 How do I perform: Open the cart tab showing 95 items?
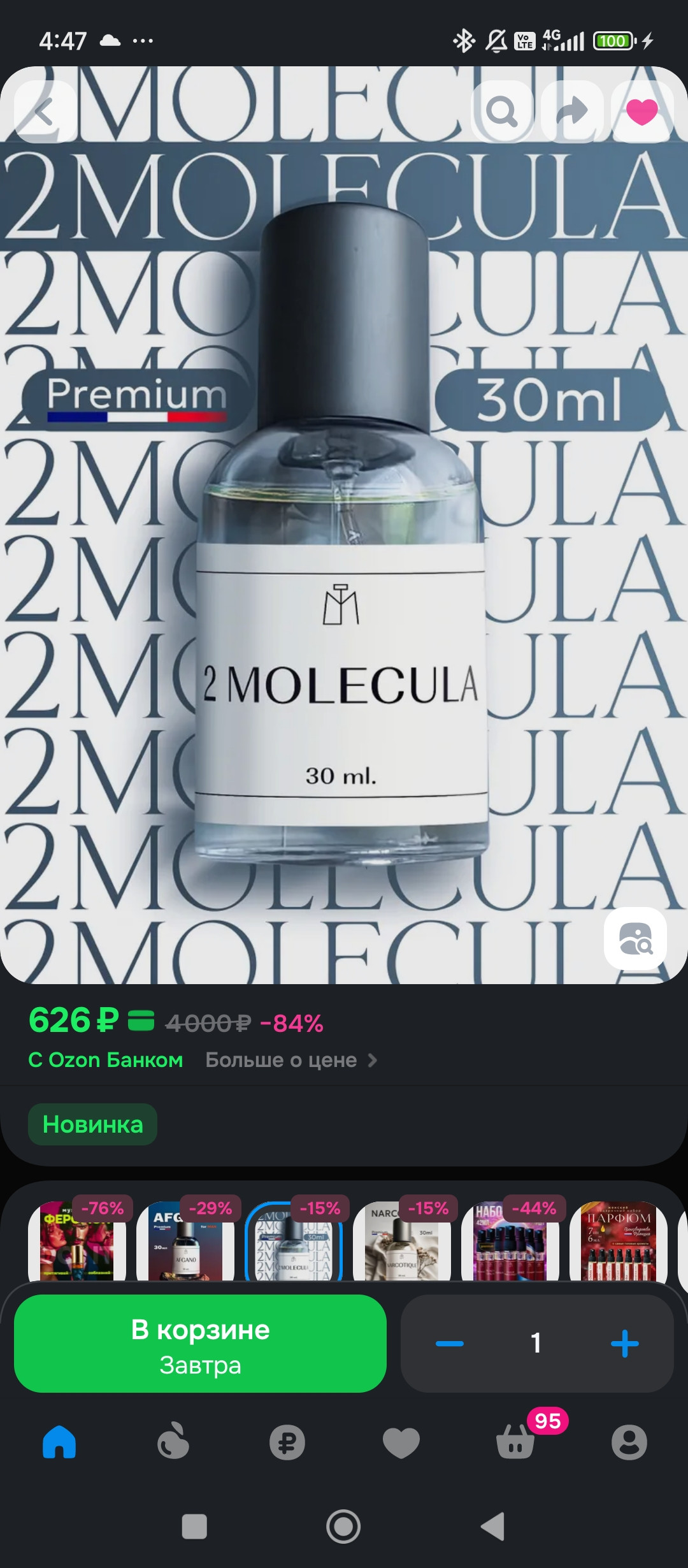pos(516,1442)
